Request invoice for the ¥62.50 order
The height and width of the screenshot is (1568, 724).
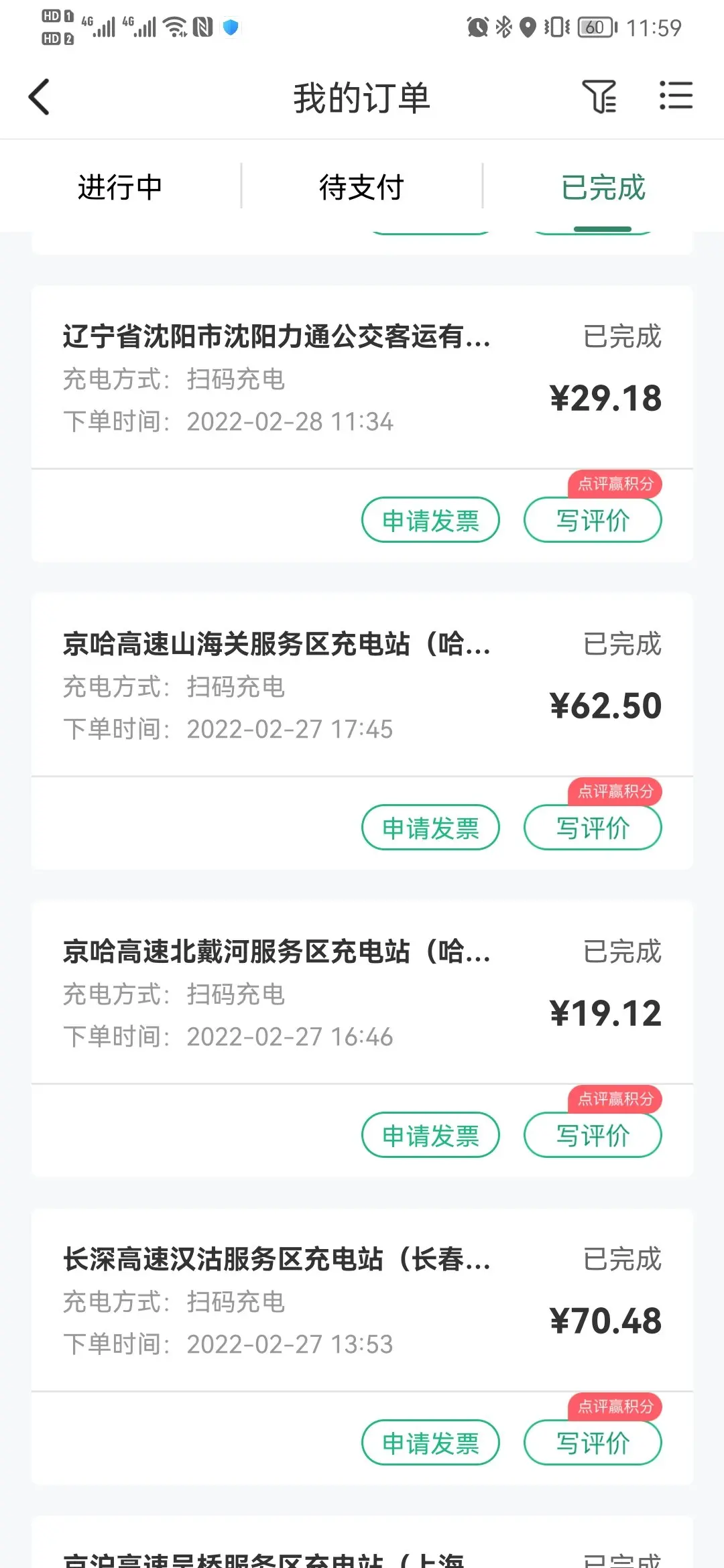[x=430, y=828]
